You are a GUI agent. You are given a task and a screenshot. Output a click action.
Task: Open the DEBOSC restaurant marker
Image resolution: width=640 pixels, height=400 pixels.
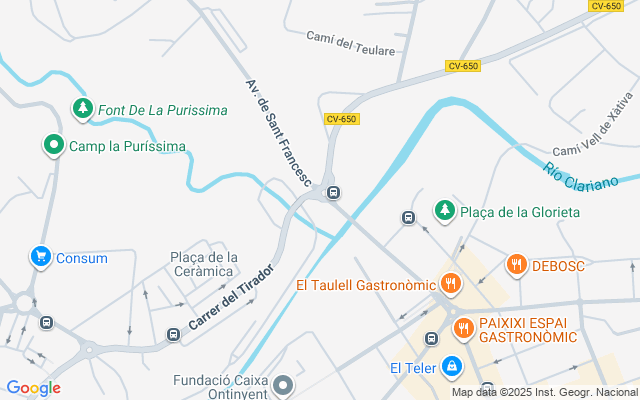tap(517, 265)
